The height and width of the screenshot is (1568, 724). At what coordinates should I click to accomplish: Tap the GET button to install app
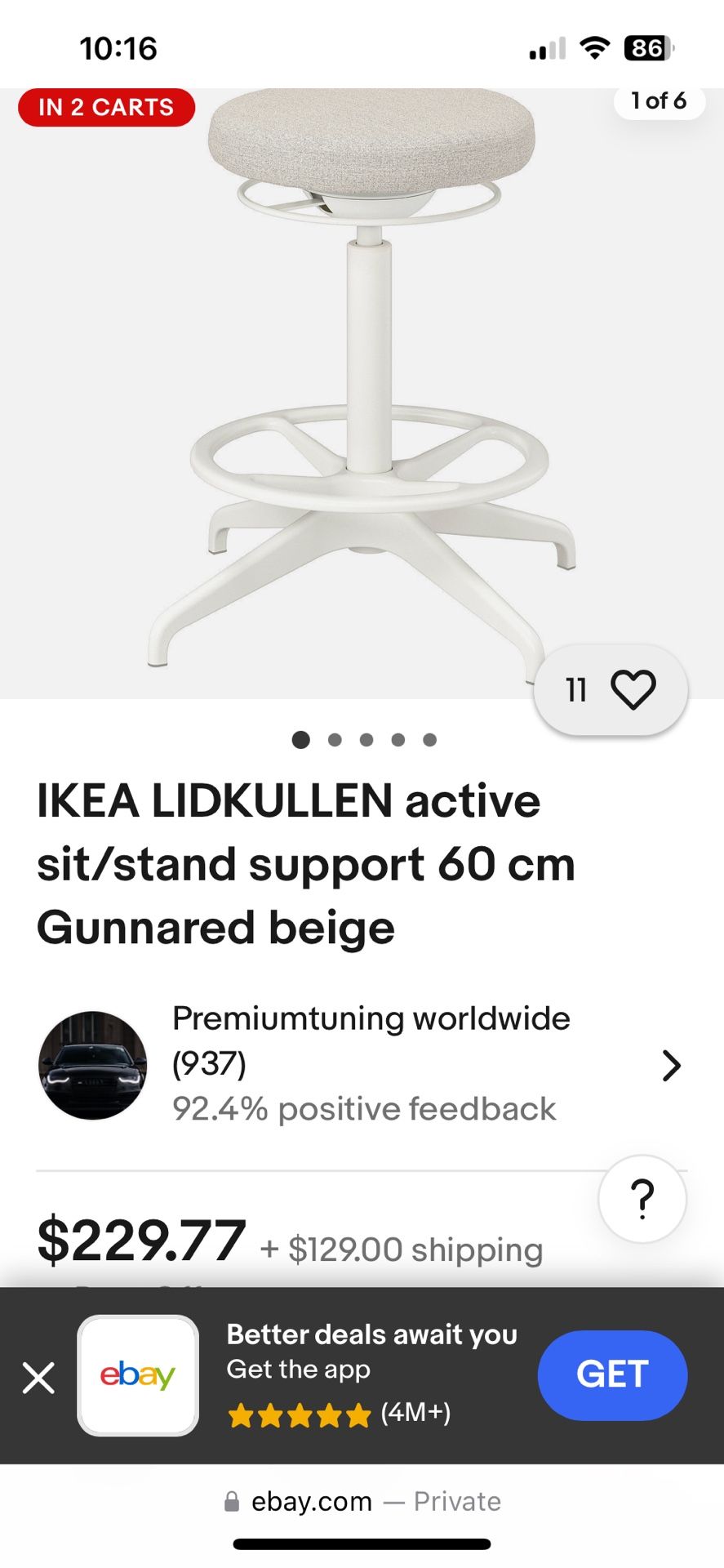pos(611,1374)
